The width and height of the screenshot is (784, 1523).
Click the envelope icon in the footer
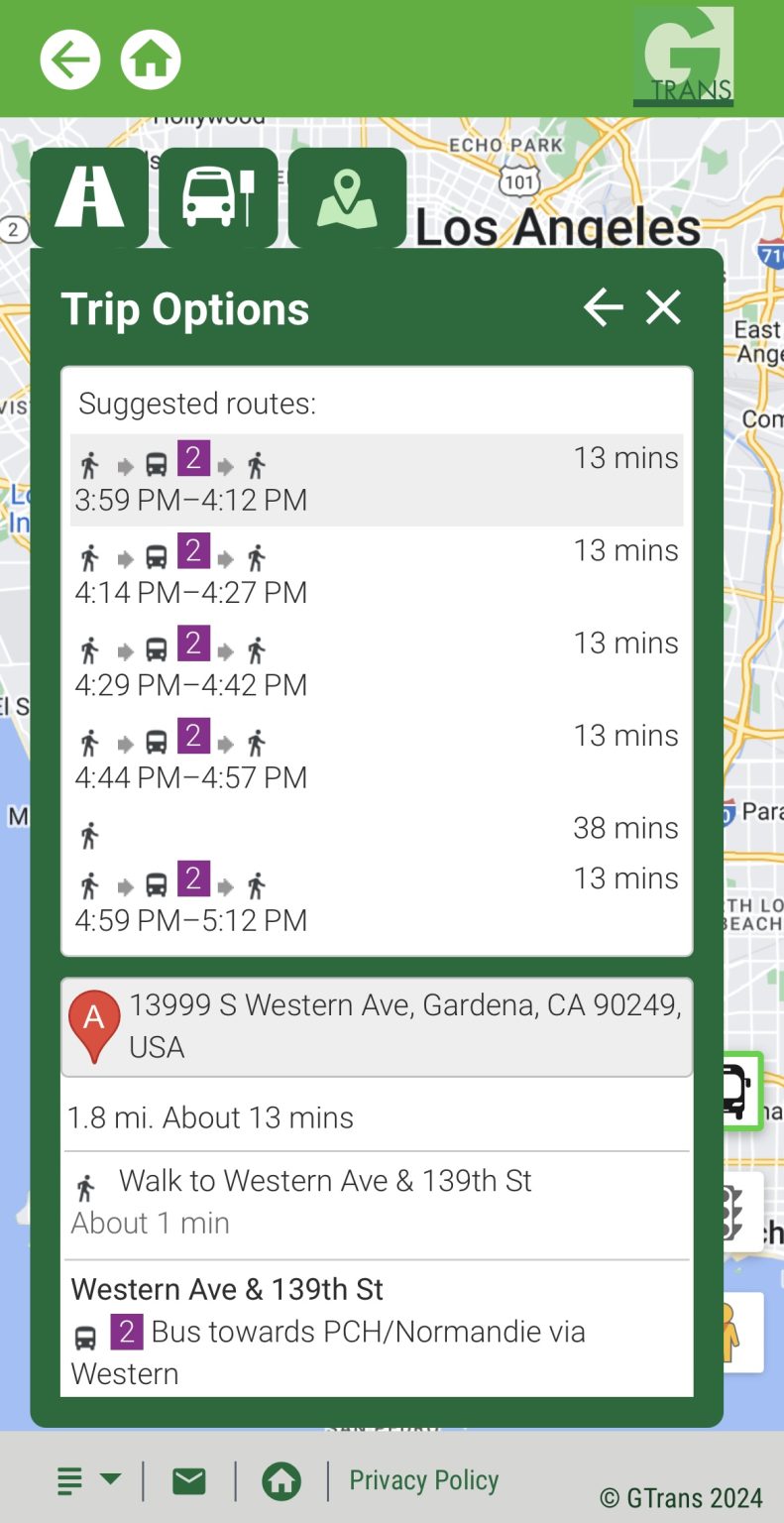(x=187, y=1480)
